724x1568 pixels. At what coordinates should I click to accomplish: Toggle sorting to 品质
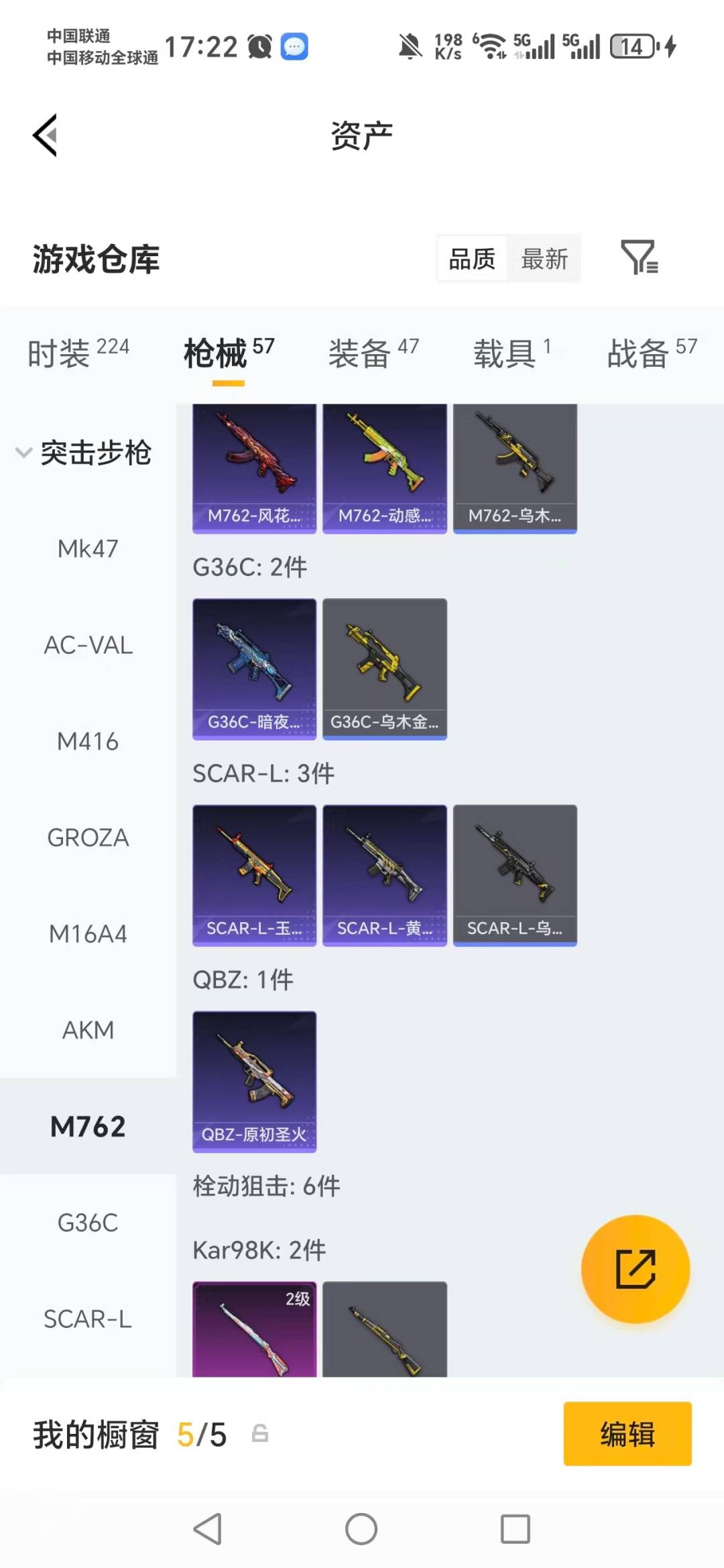(x=471, y=258)
